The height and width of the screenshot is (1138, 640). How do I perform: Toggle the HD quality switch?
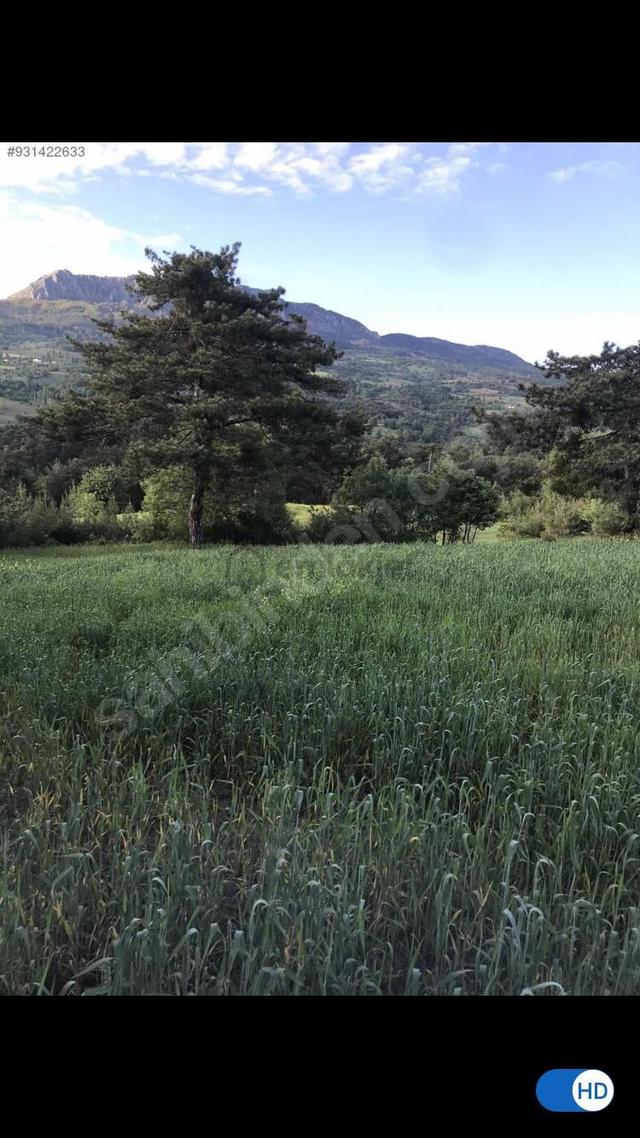[x=575, y=1090]
